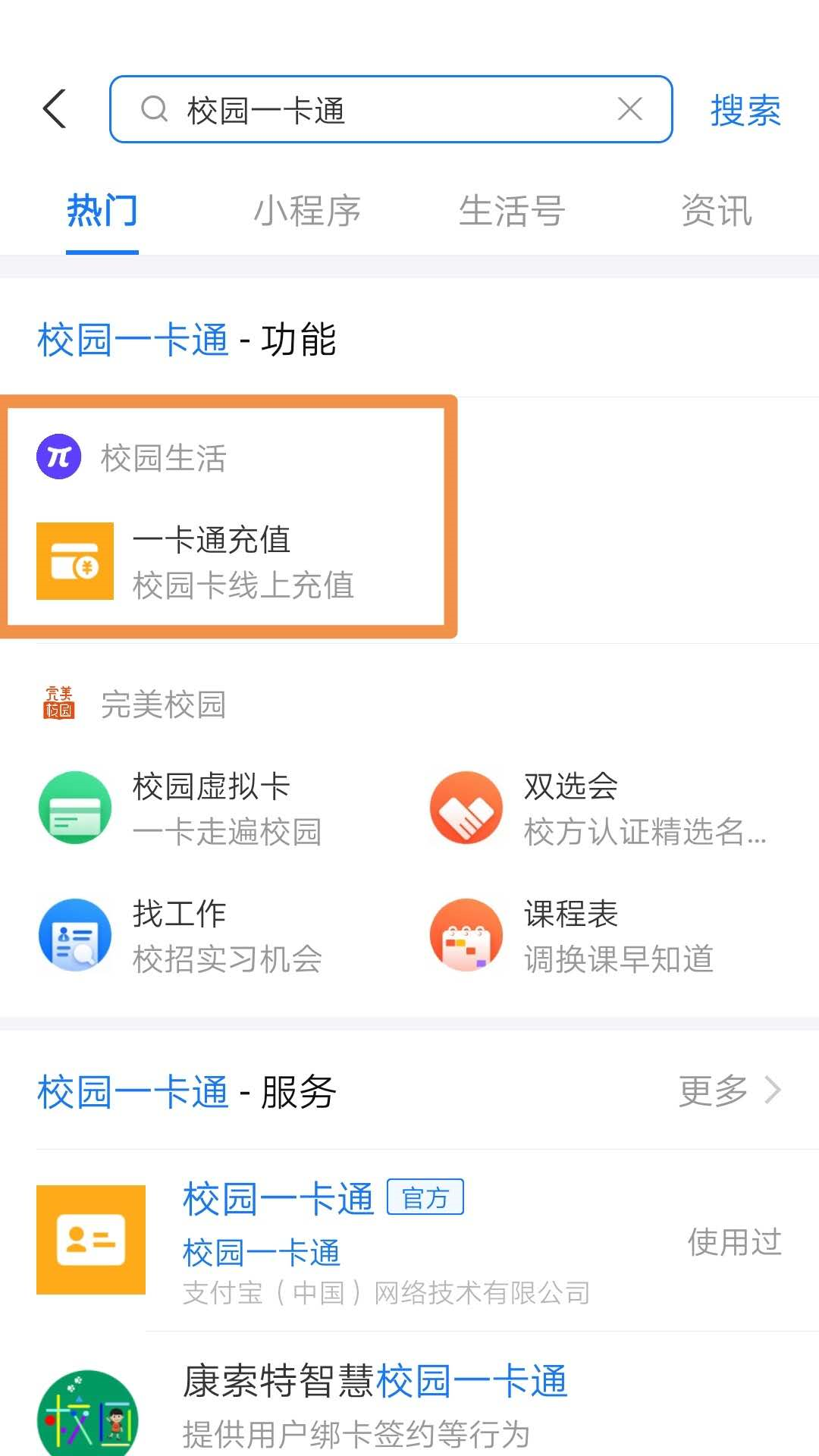
Task: Open 找工作 campus recruiting function
Action: pos(211,936)
